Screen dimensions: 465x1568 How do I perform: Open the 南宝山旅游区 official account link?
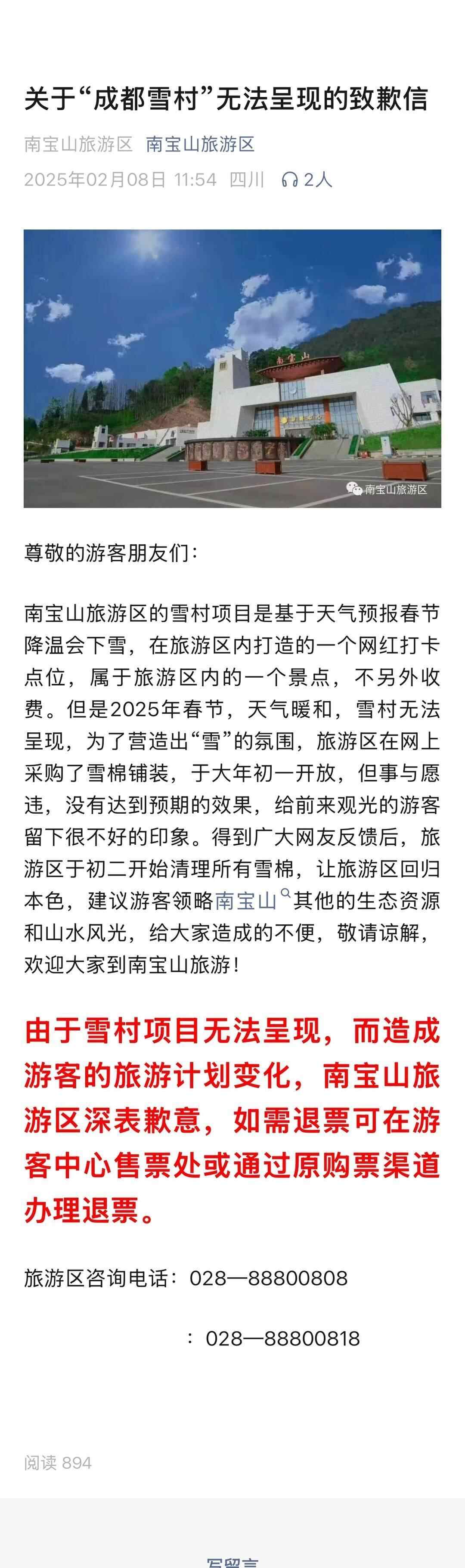coord(200,144)
